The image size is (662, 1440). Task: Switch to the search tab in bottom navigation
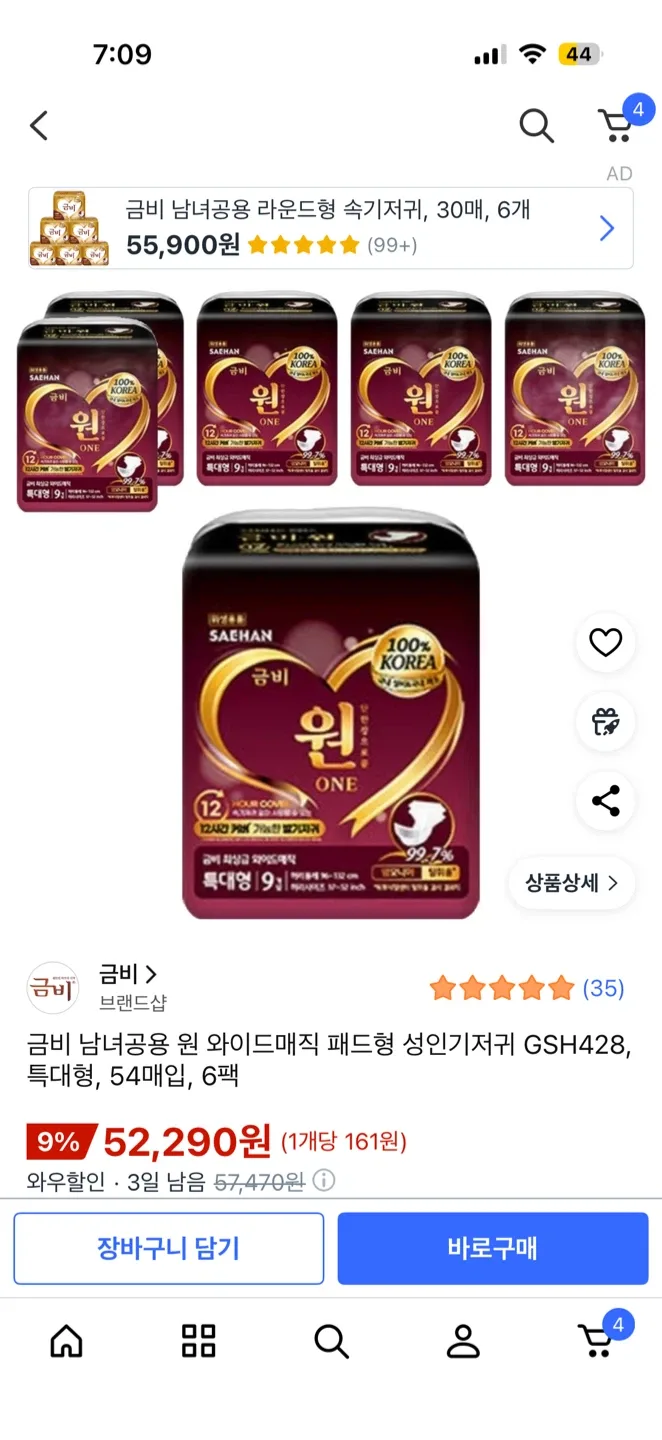tap(331, 1341)
